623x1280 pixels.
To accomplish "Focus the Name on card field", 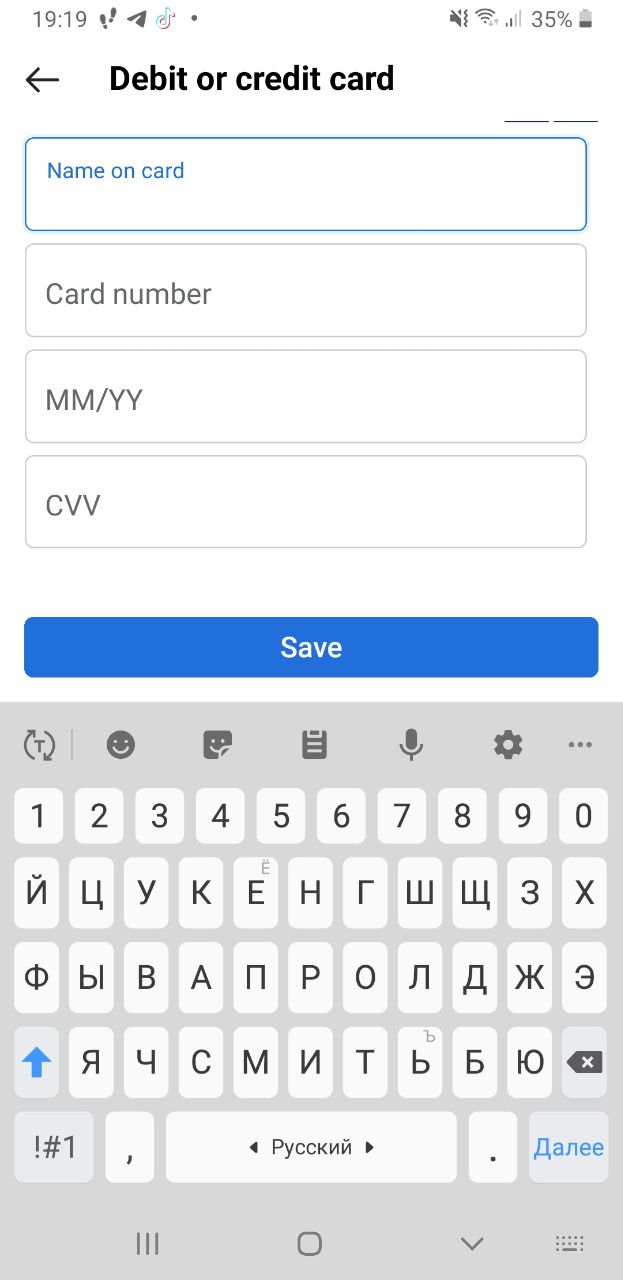I will pyautogui.click(x=305, y=184).
